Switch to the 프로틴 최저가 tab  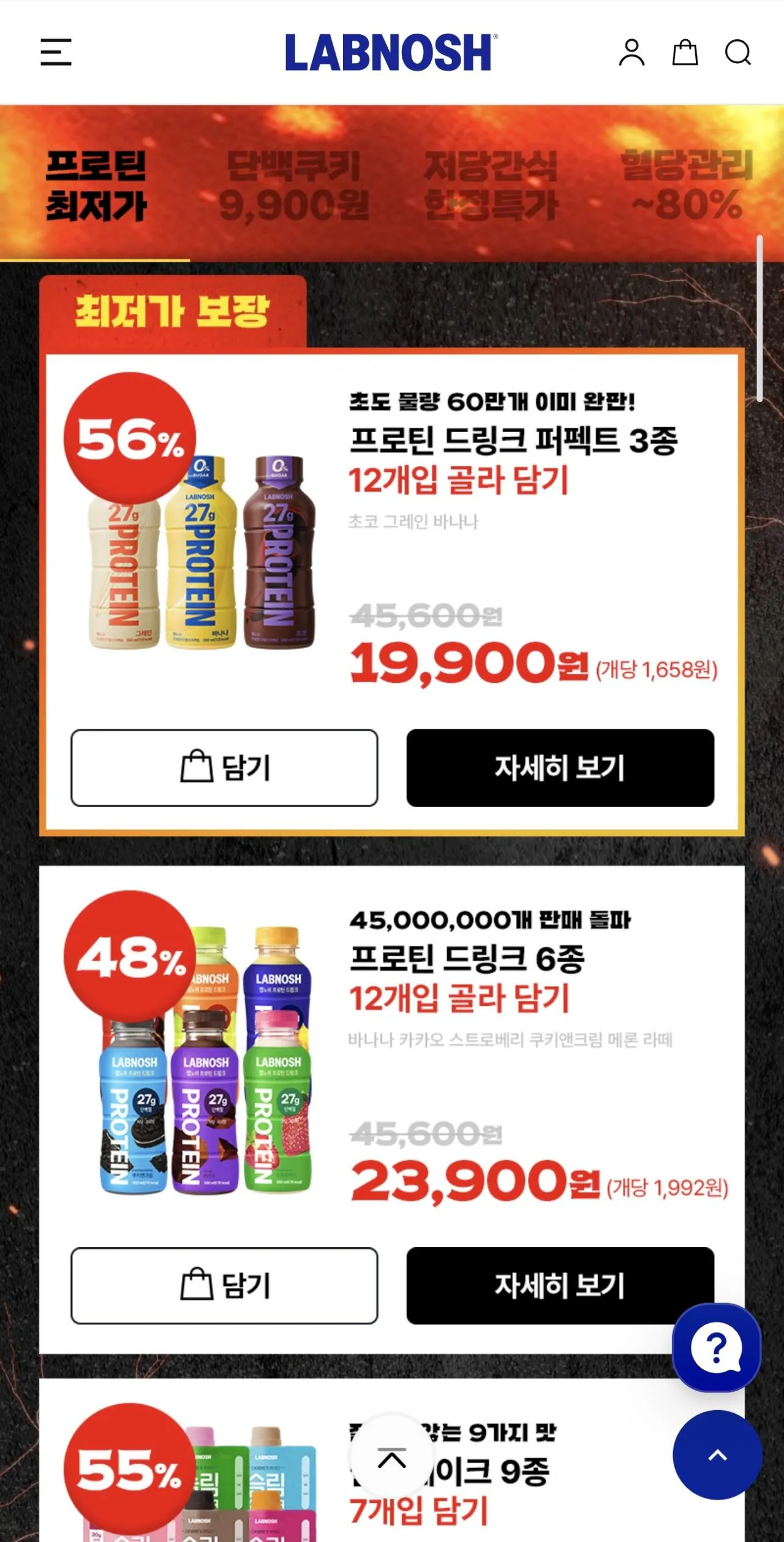(x=96, y=185)
